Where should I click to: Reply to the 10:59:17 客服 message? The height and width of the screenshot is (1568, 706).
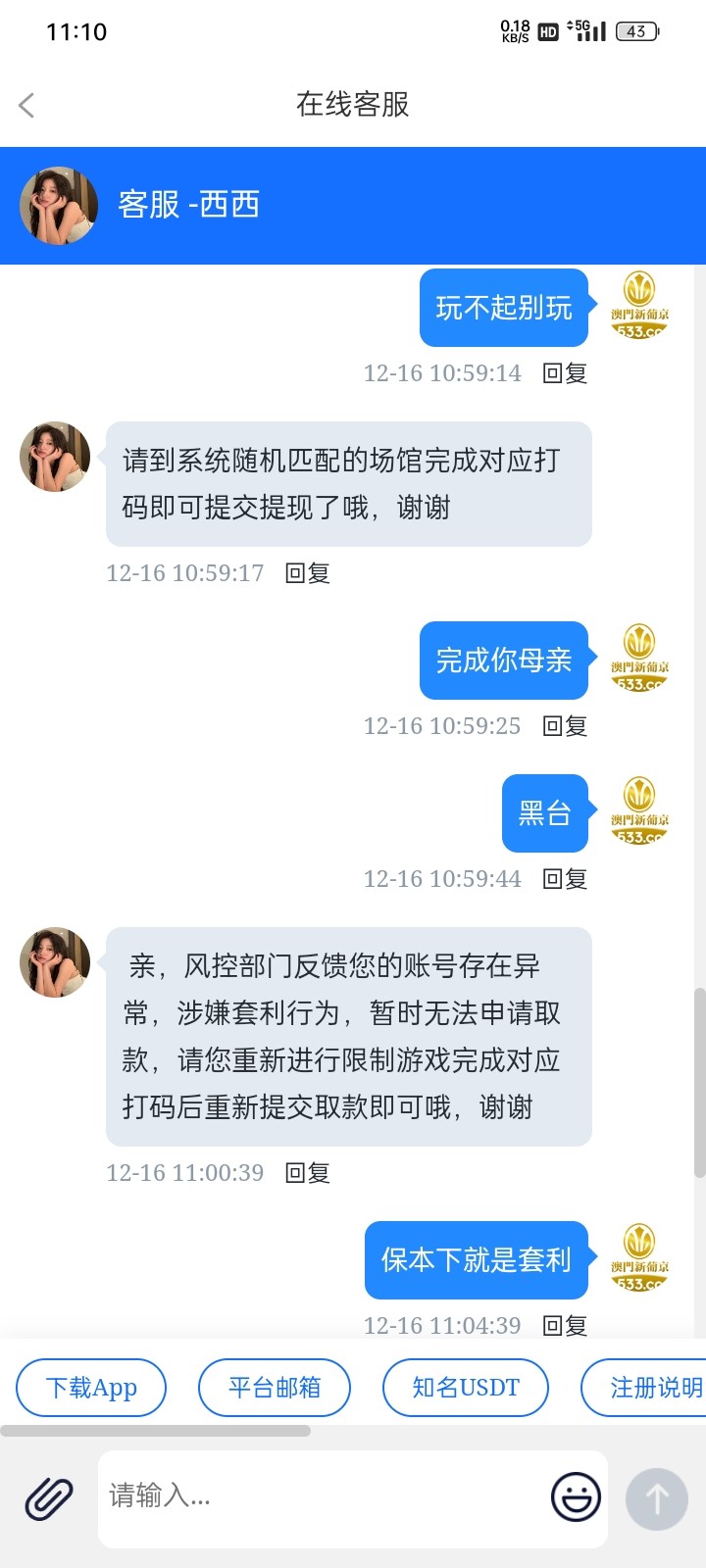click(x=307, y=573)
